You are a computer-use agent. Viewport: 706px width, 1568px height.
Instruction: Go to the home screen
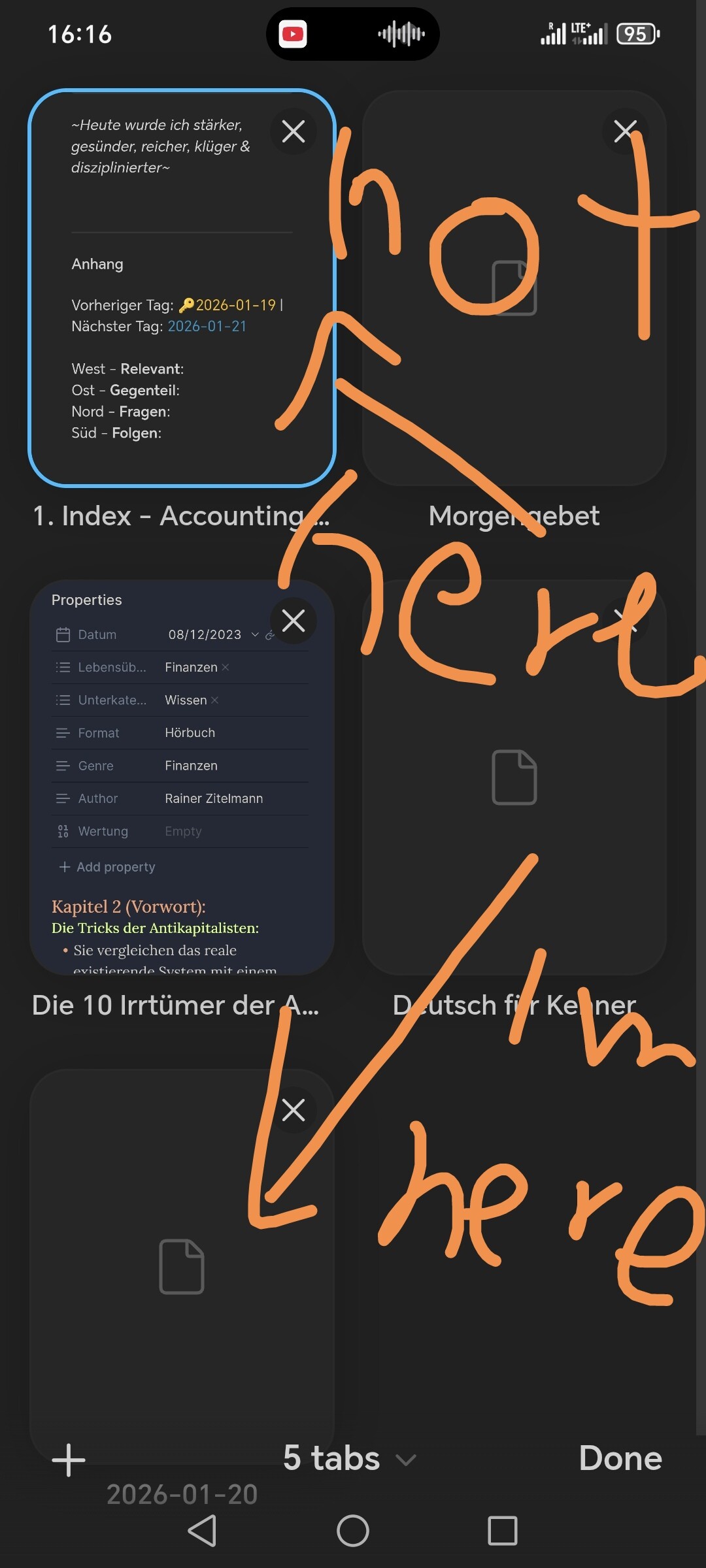point(353,1531)
